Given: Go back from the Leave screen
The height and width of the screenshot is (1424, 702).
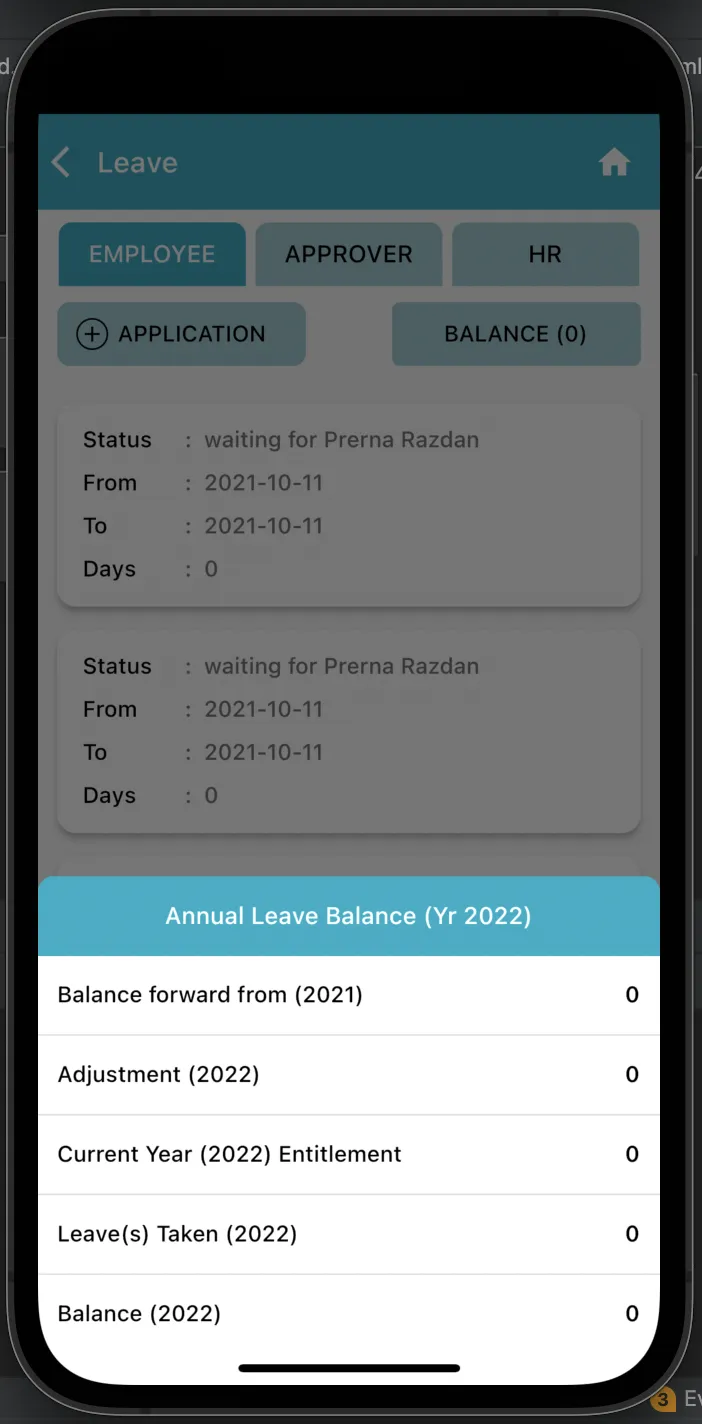Looking at the screenshot, I should tap(61, 162).
